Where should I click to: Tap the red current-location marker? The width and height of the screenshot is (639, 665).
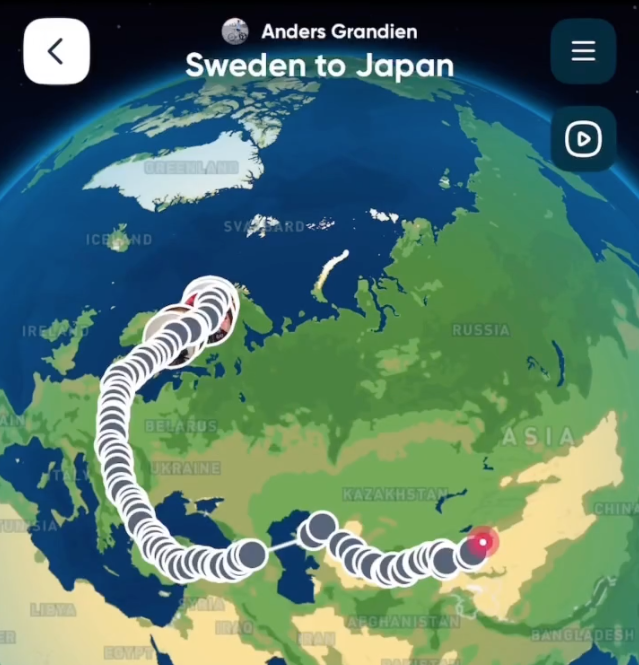pyautogui.click(x=483, y=542)
